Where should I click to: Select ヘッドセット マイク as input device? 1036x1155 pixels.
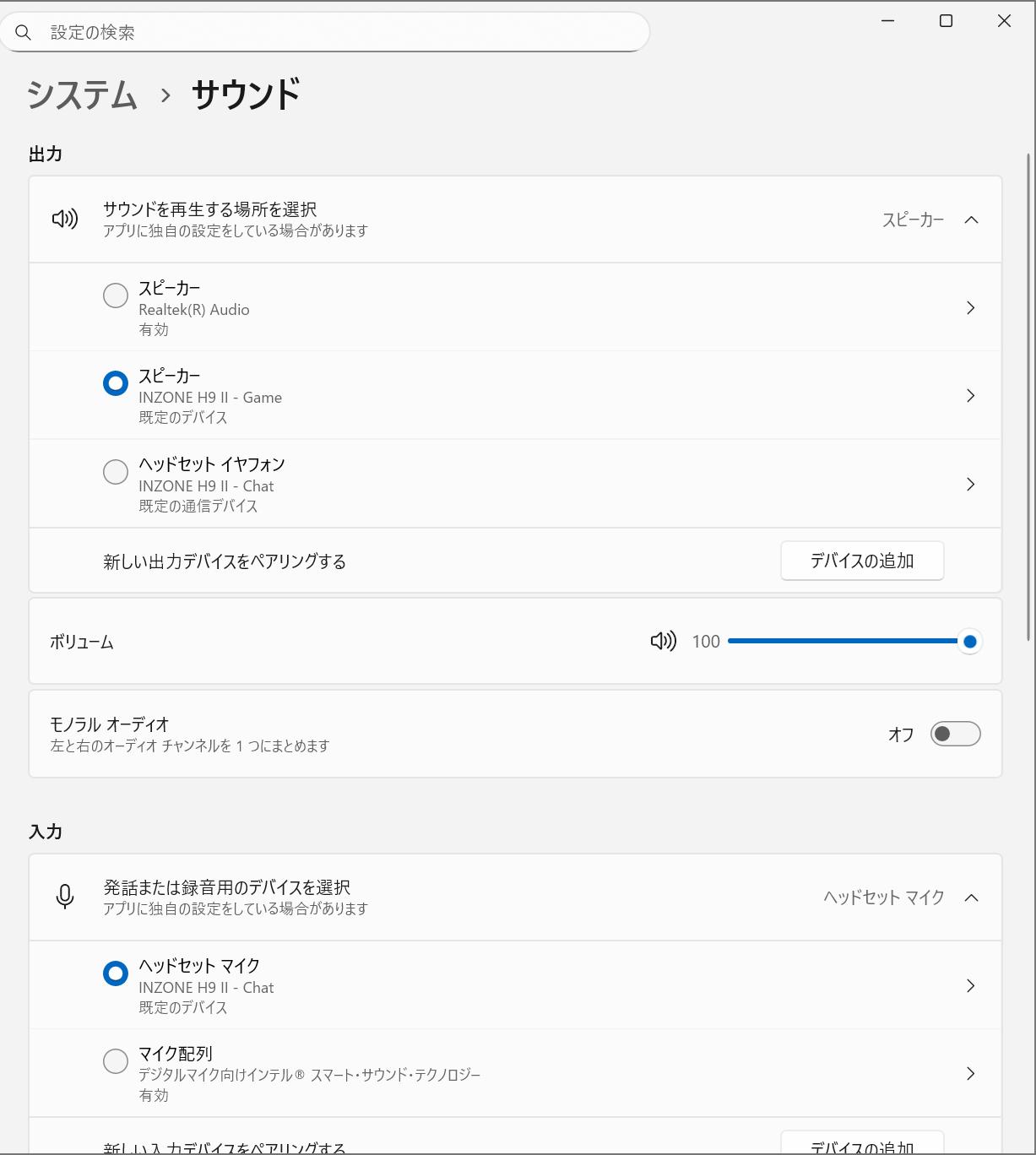tap(116, 973)
